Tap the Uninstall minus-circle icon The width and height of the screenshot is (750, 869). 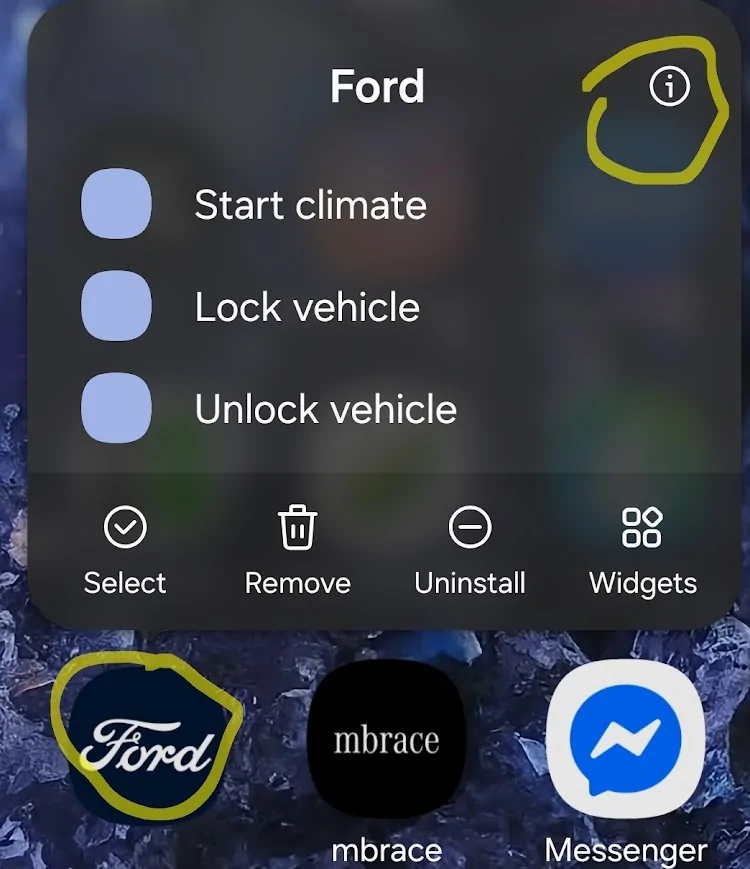[469, 527]
